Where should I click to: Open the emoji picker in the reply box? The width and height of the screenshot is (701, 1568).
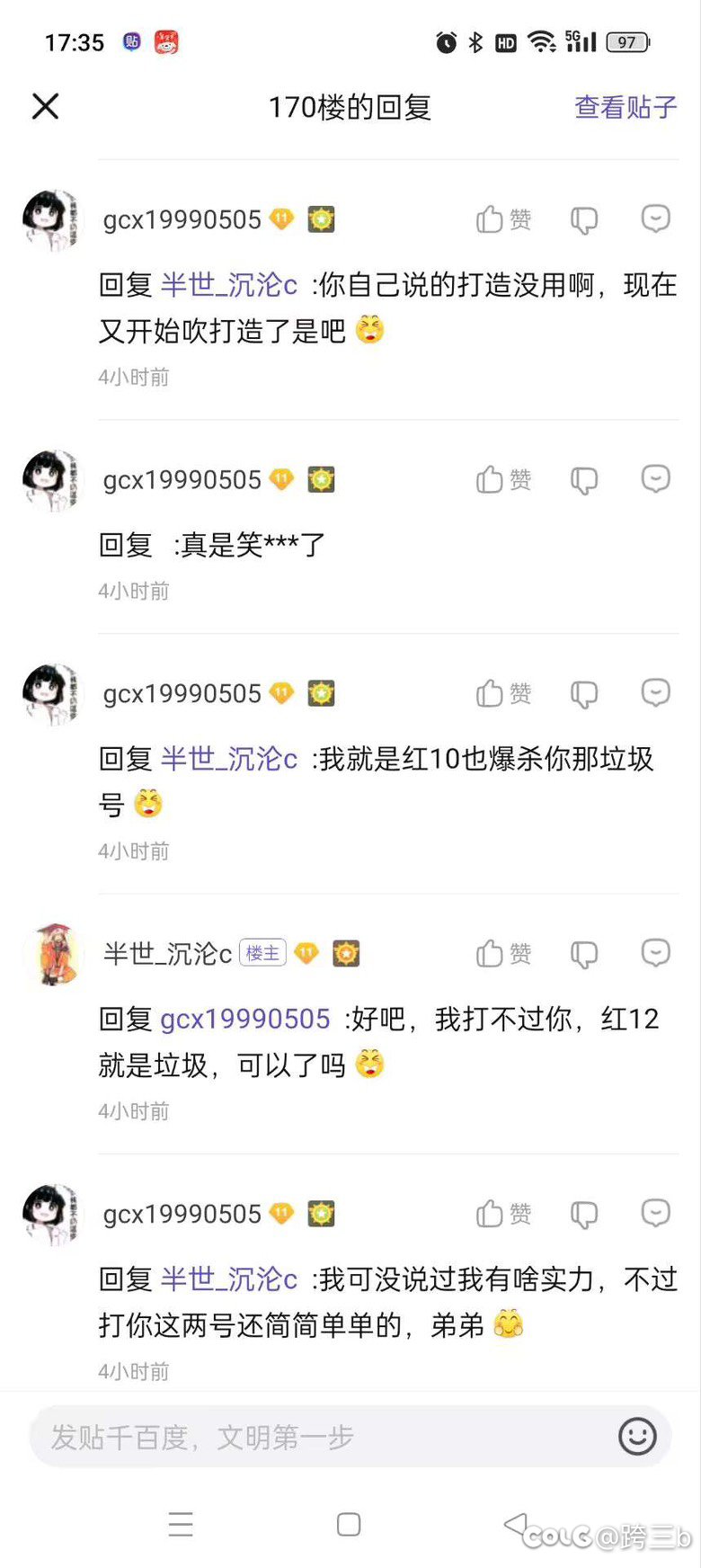coord(637,1437)
